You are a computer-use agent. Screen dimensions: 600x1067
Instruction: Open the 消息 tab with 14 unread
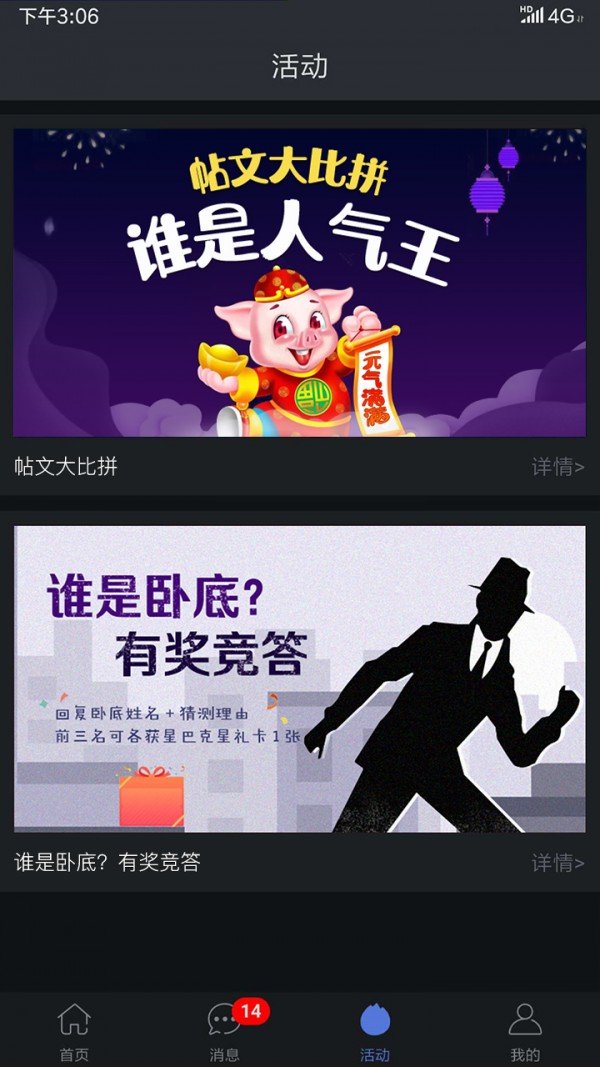[225, 1031]
